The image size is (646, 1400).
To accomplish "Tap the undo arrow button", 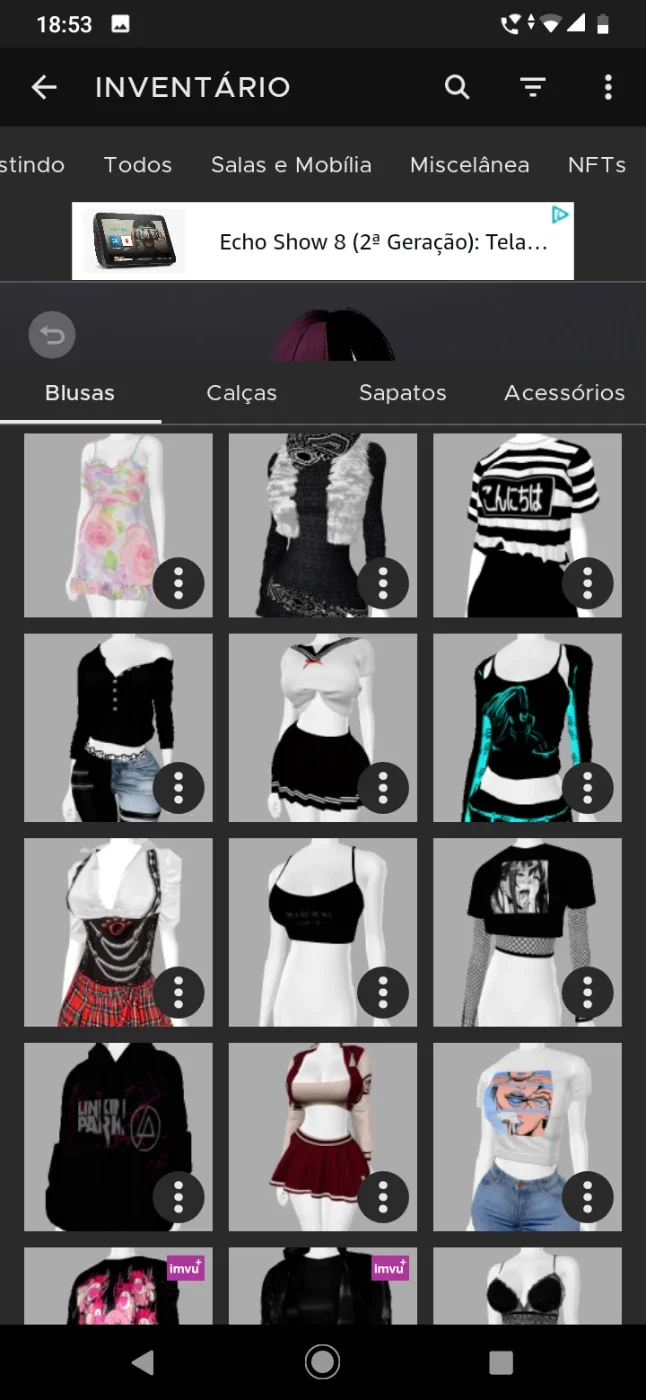I will pos(52,335).
